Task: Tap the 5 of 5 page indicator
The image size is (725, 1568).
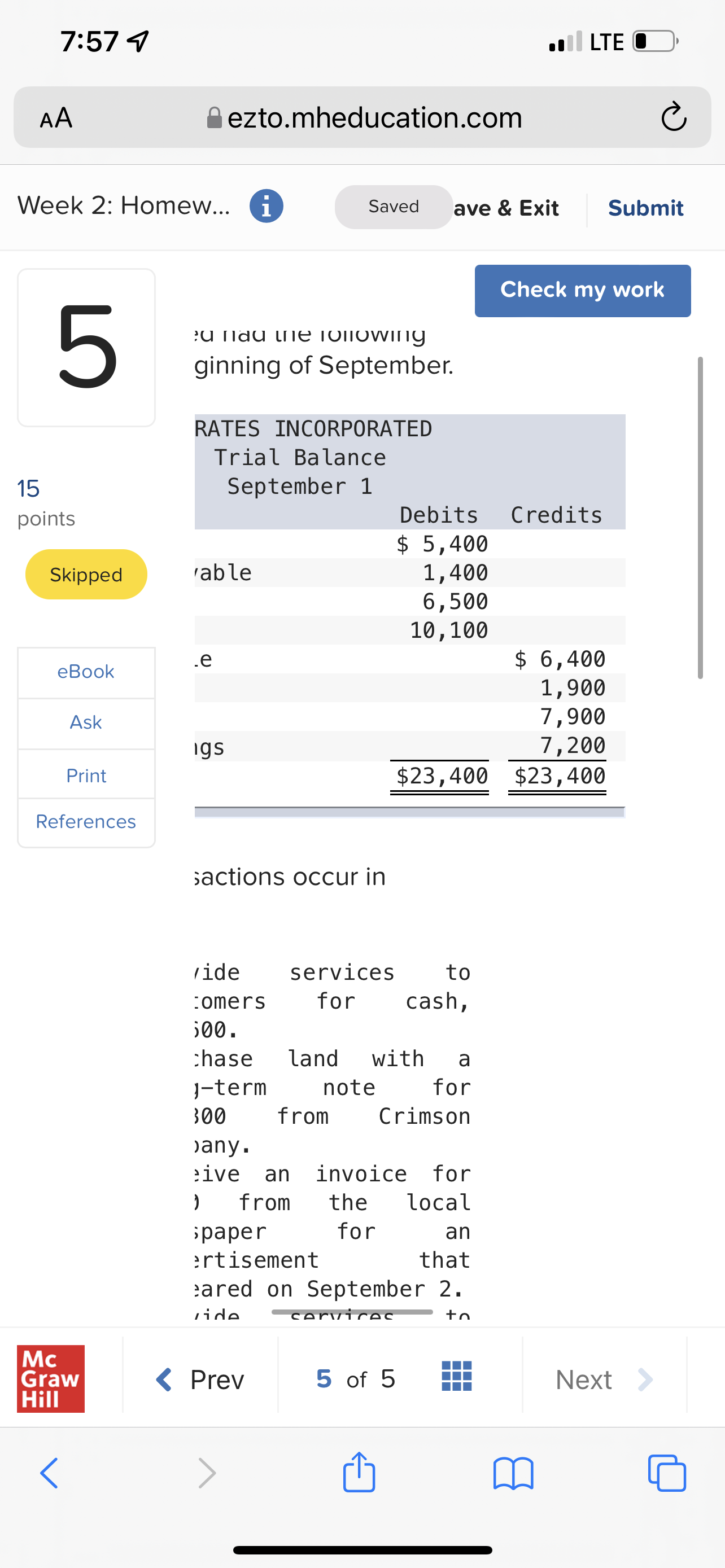Action: click(x=356, y=1379)
